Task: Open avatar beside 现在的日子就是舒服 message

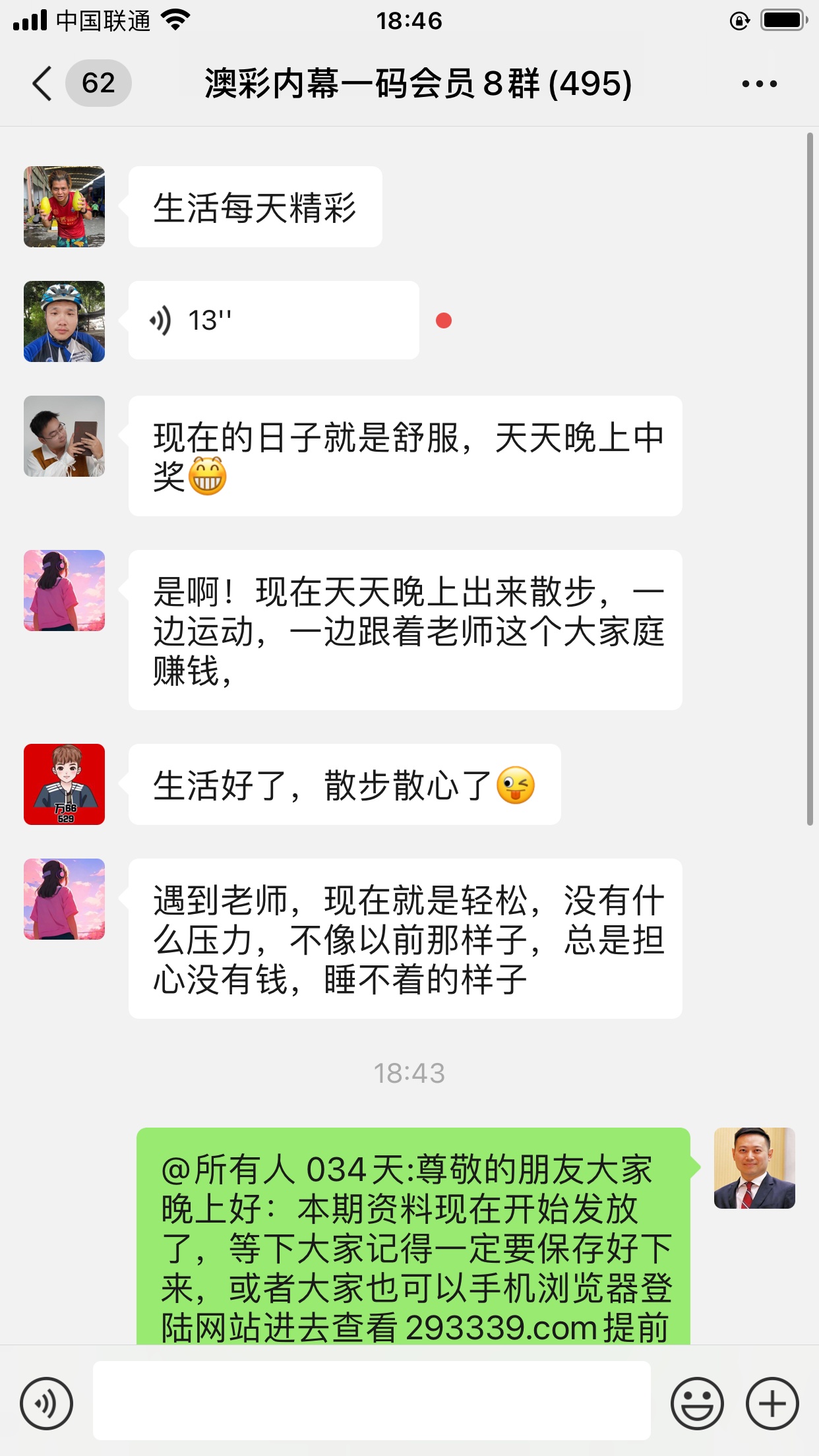Action: point(65,437)
